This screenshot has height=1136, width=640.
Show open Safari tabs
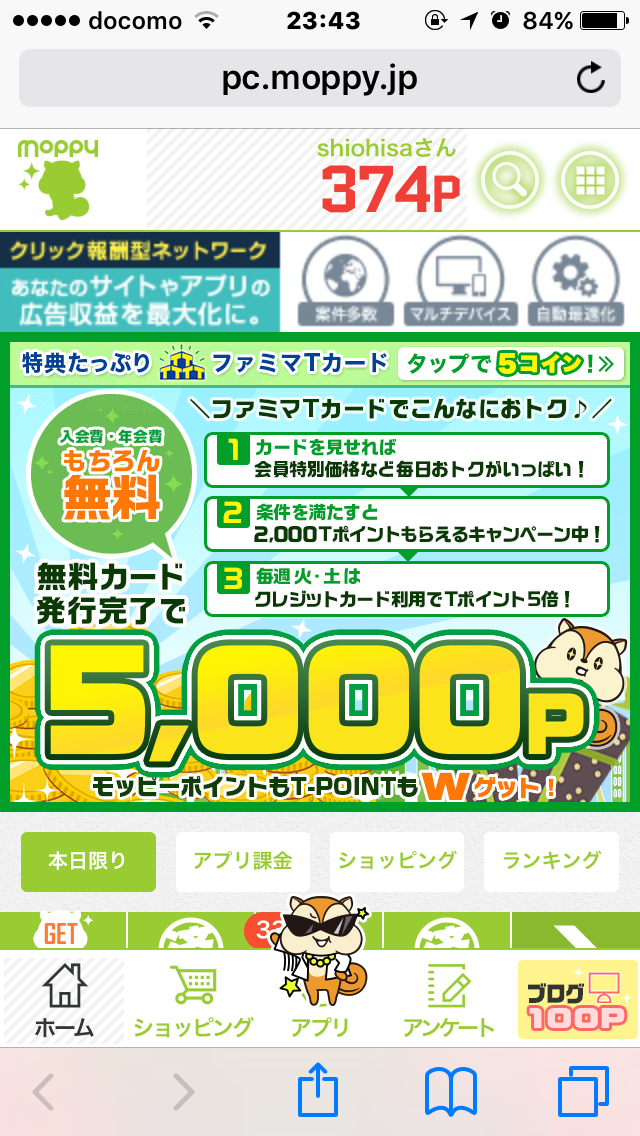point(583,1093)
